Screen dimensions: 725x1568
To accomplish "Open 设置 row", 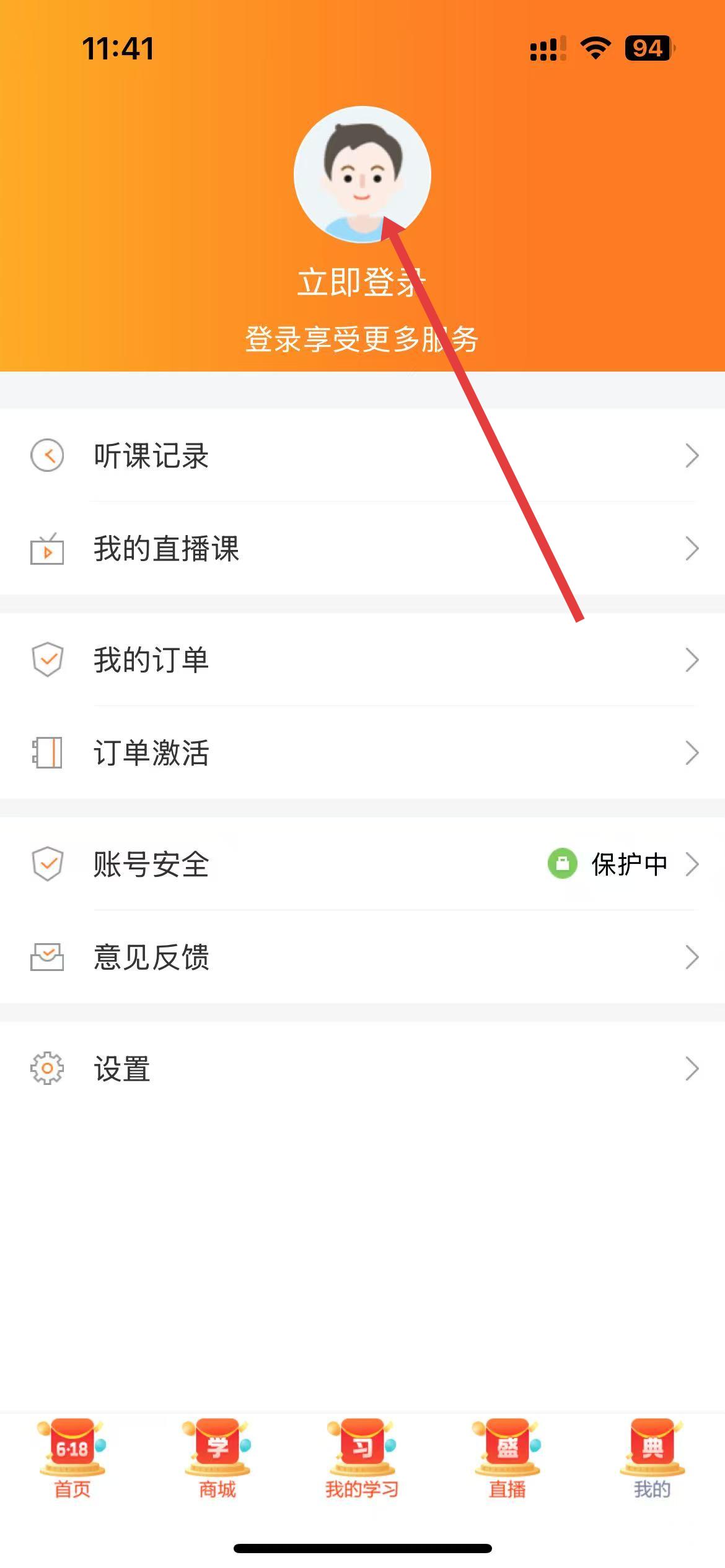I will coord(362,1068).
